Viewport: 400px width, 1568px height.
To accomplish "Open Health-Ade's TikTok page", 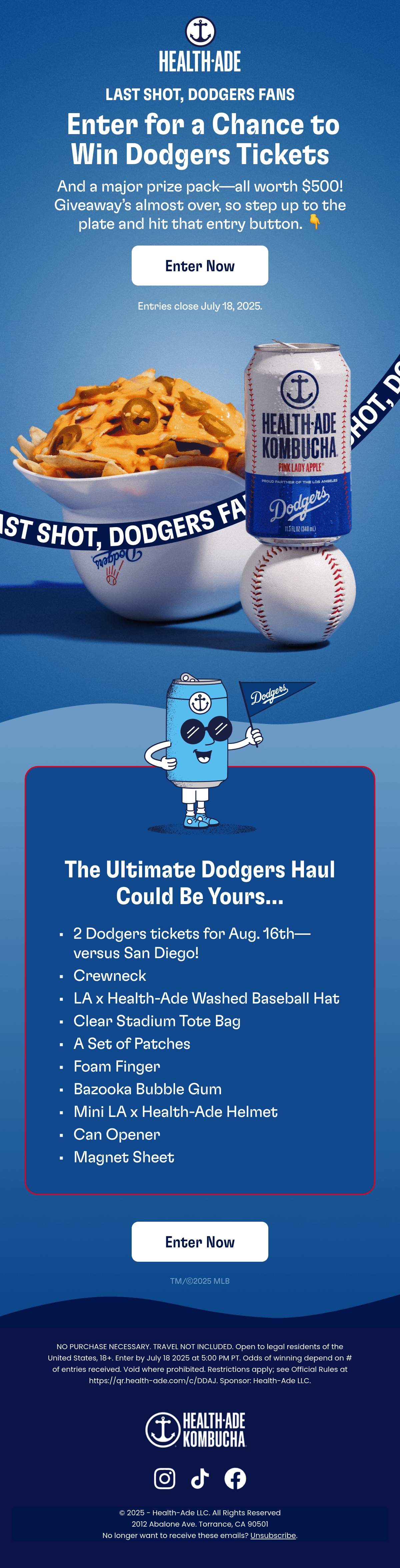I will pyautogui.click(x=200, y=1478).
